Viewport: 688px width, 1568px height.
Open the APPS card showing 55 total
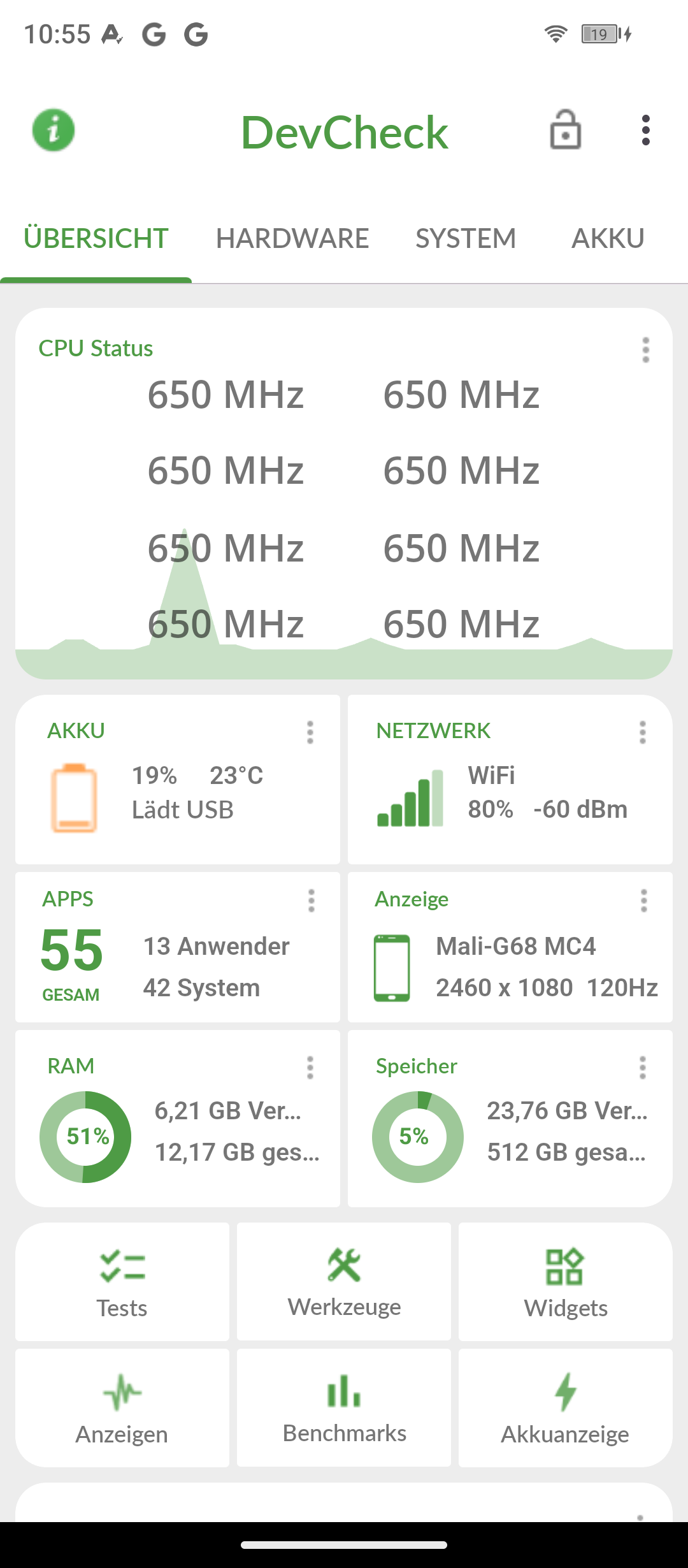click(178, 947)
